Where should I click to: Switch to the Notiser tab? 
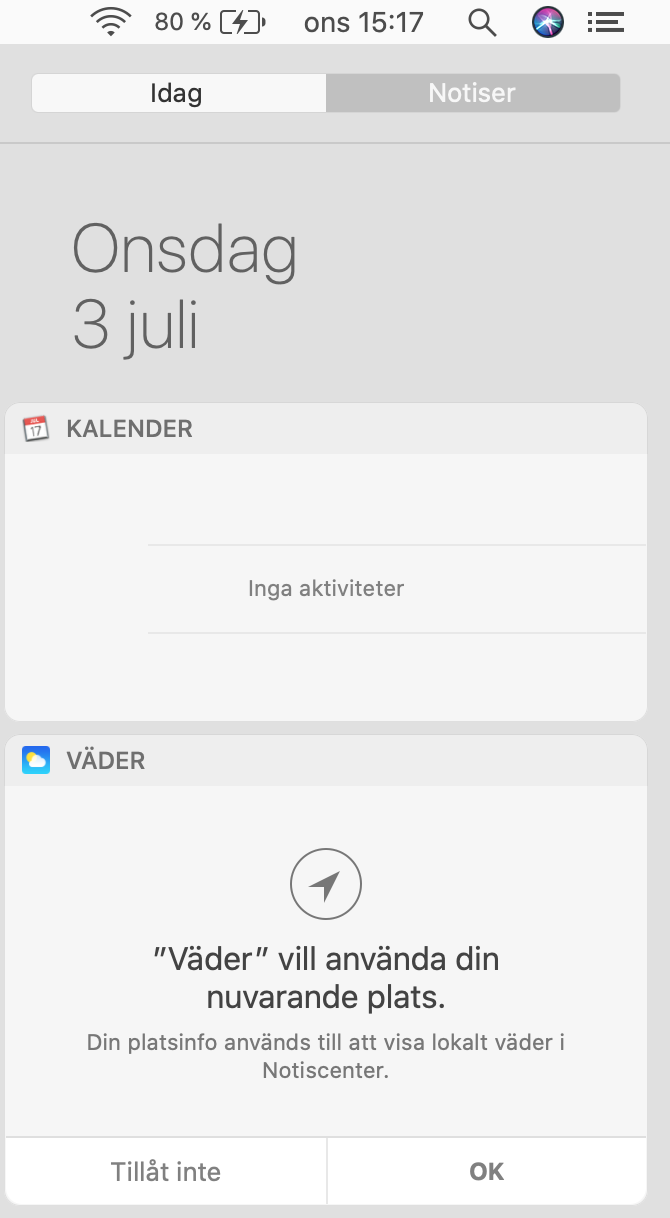point(472,94)
